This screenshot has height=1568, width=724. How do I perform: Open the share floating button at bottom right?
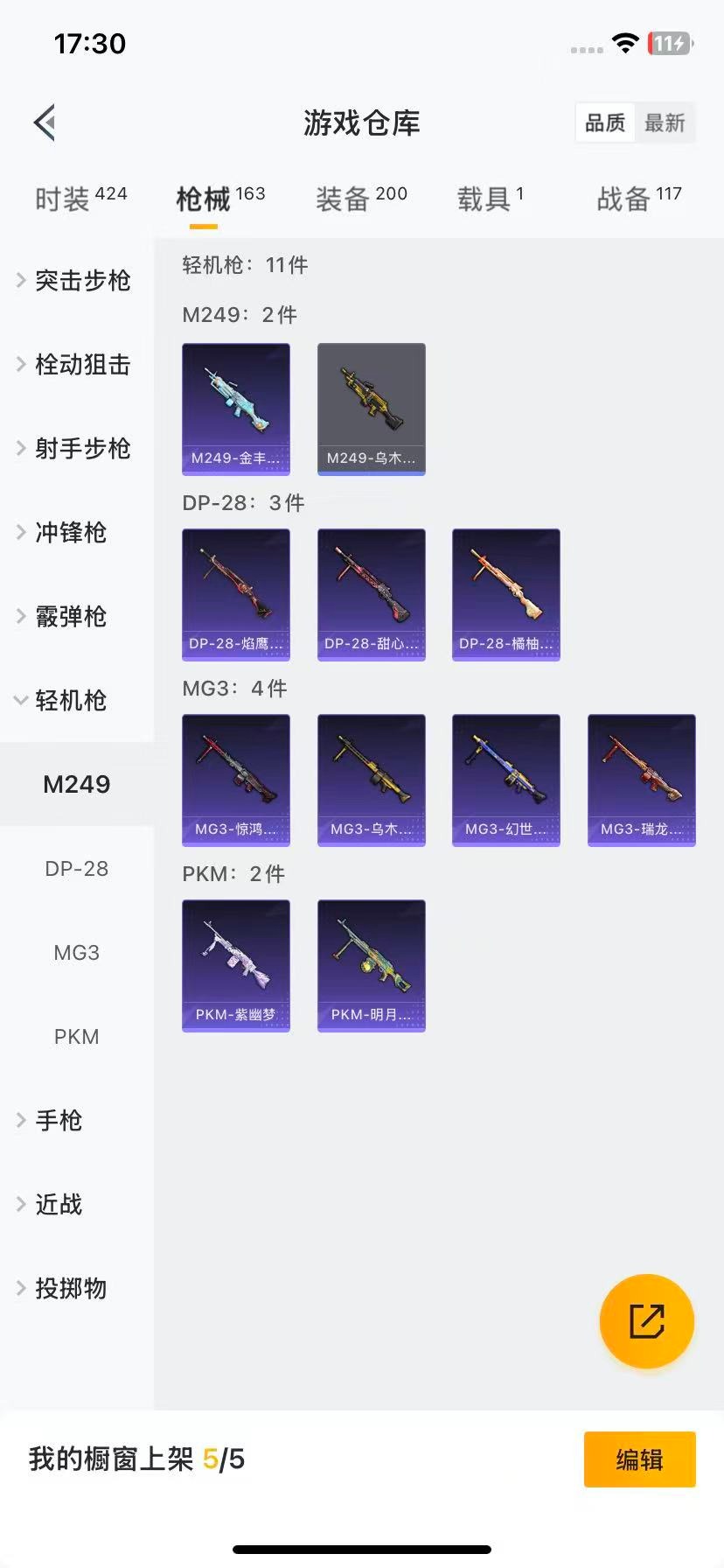646,1321
